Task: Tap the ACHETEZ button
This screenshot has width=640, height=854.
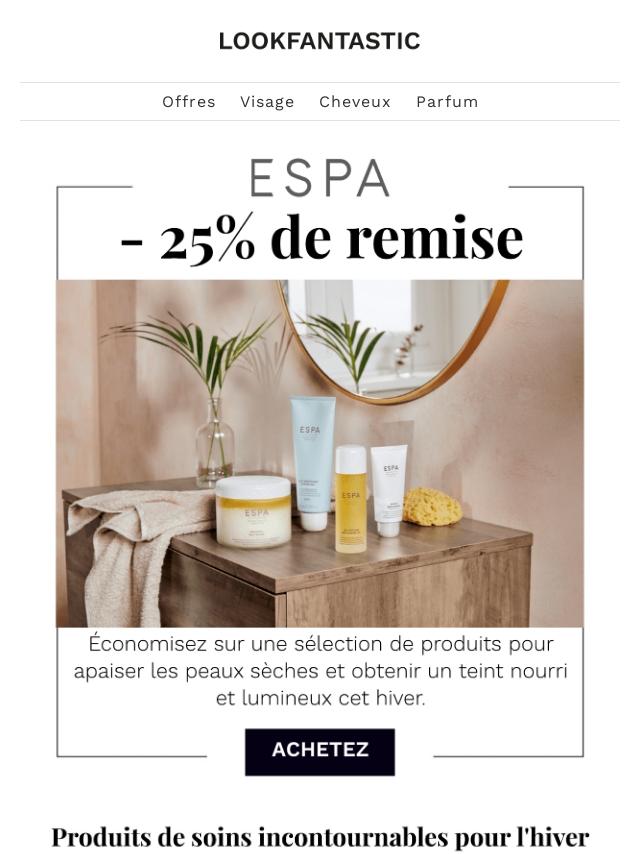Action: point(320,751)
